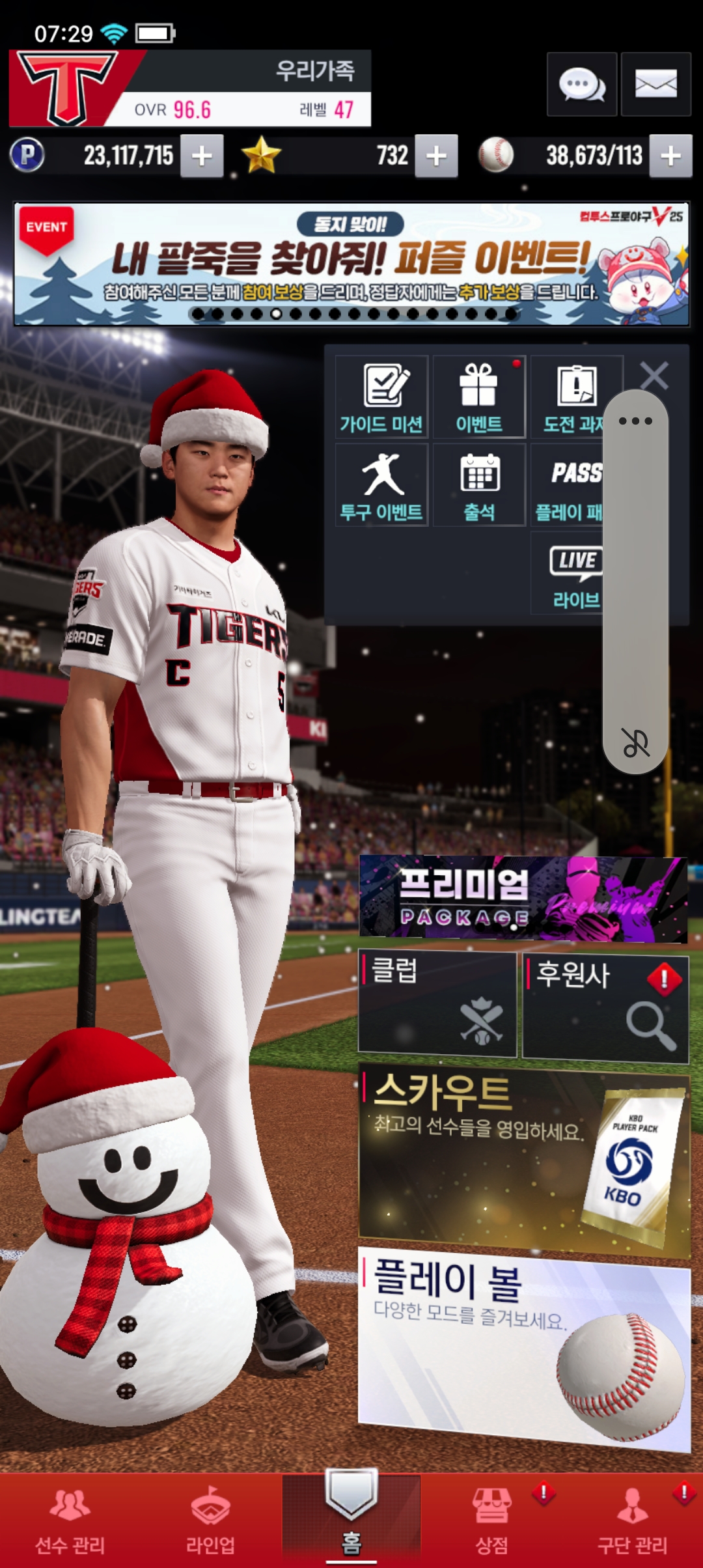Close the quick menu panel

point(654,376)
